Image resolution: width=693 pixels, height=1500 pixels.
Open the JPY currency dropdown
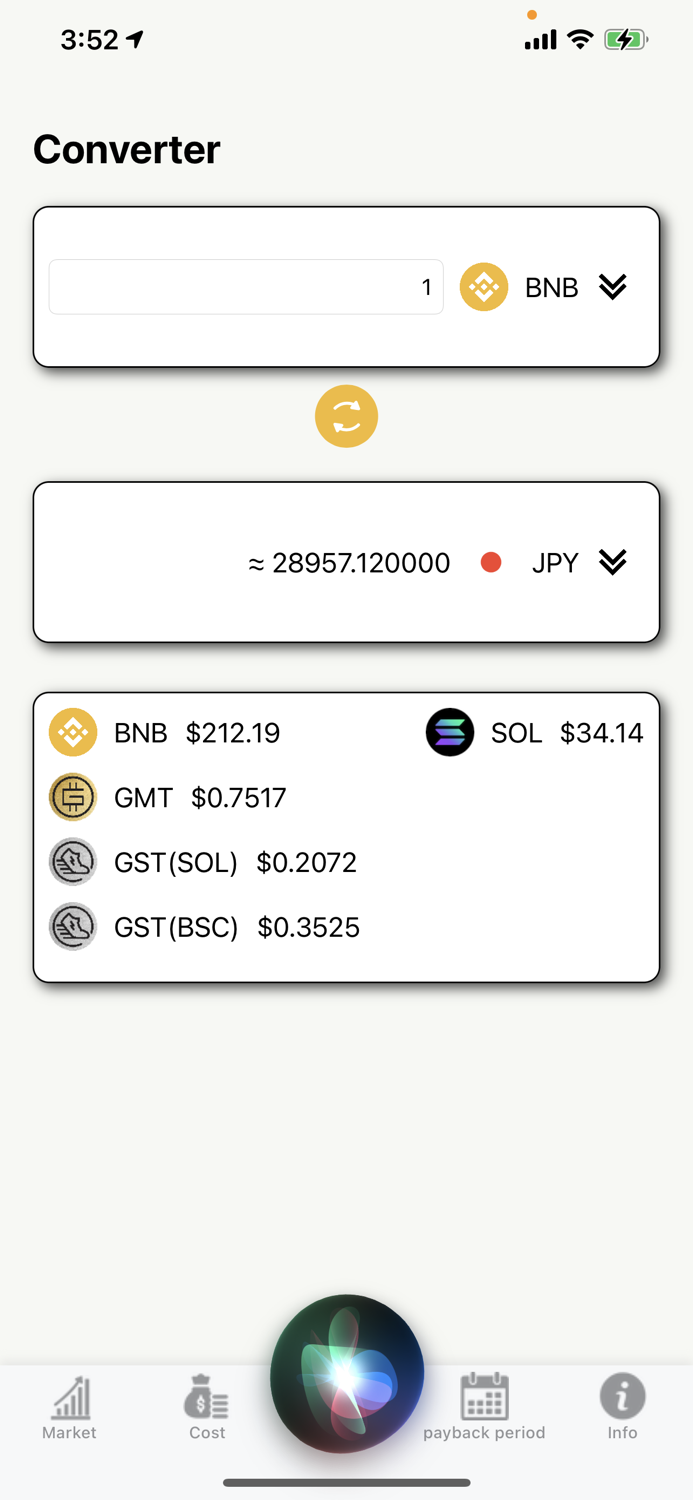[612, 563]
